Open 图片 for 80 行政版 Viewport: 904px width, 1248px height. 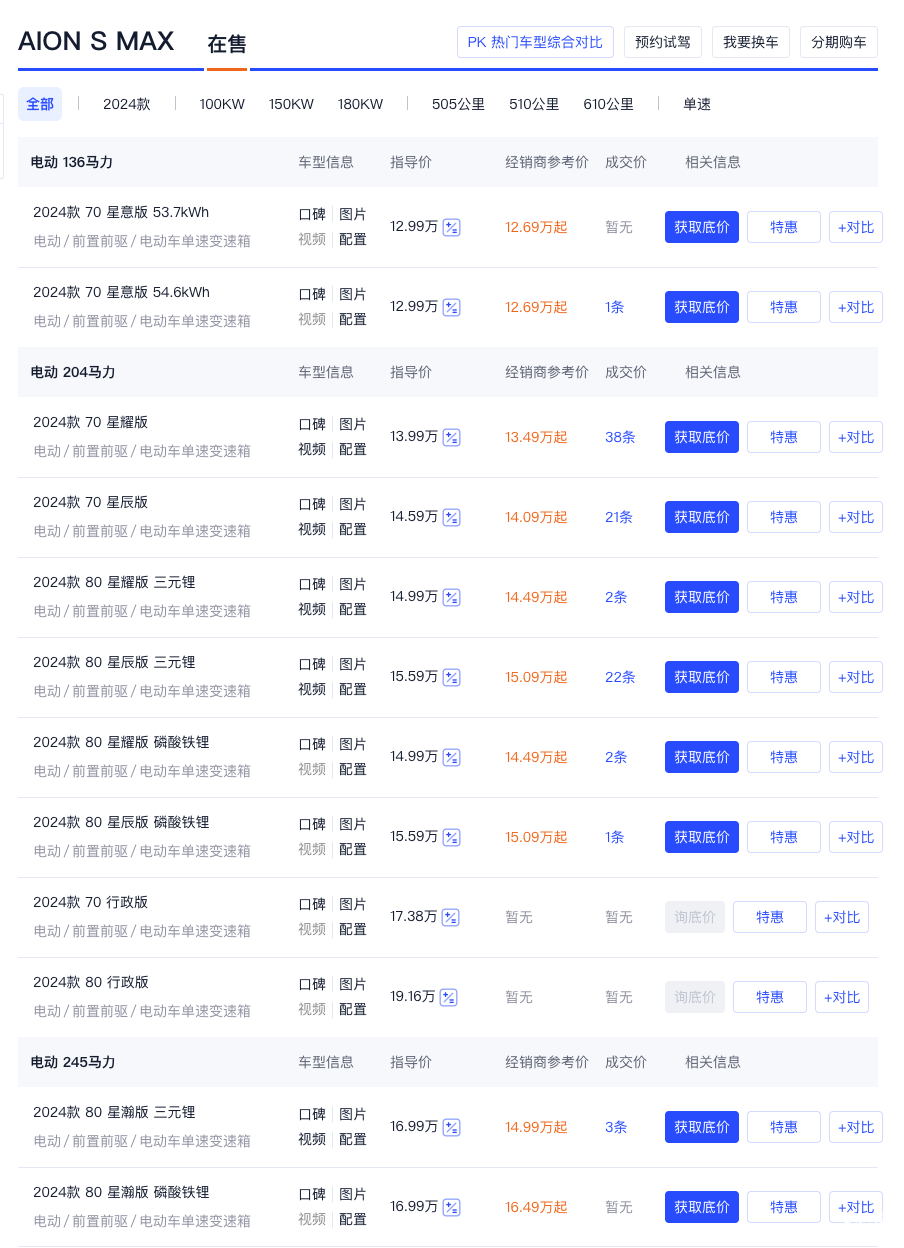[353, 984]
